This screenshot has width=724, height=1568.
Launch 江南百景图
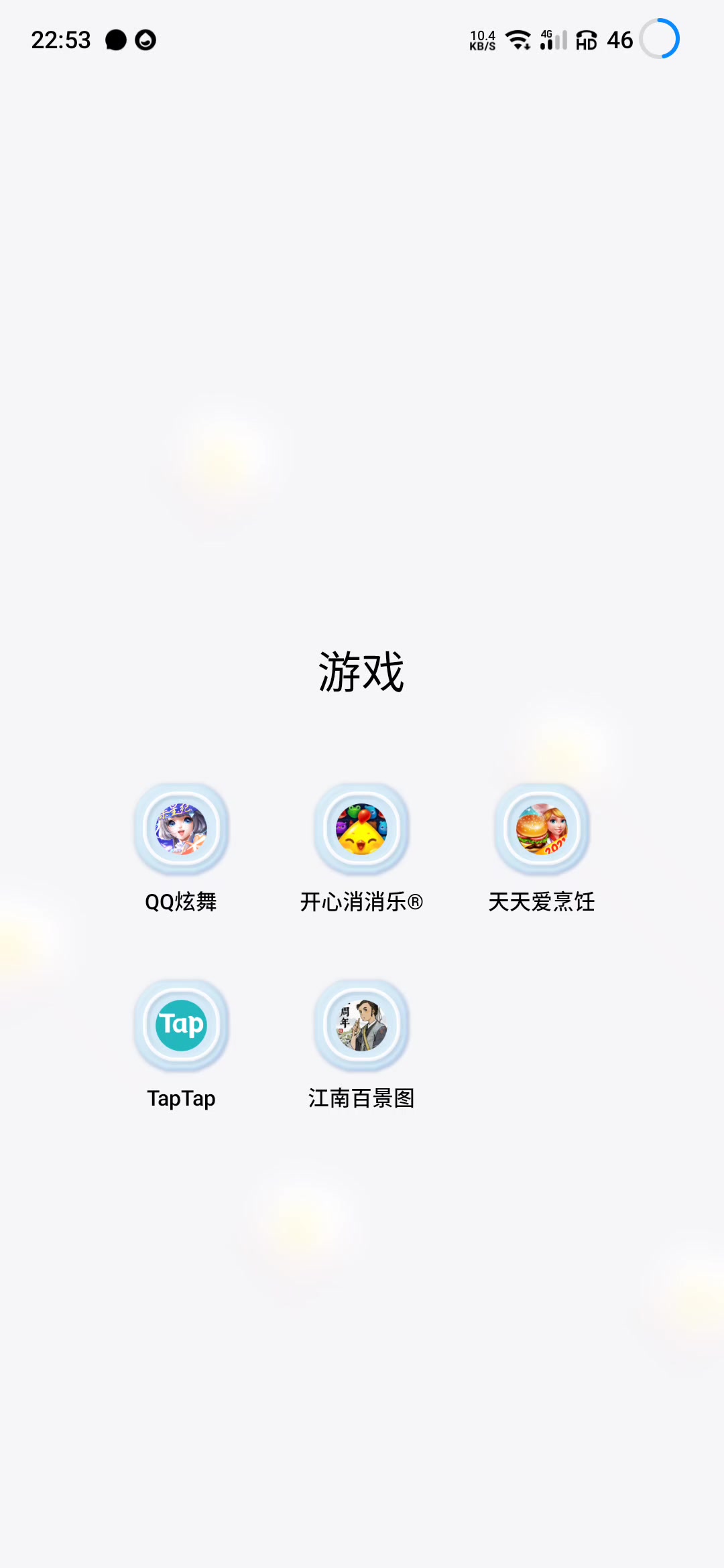tap(361, 1025)
